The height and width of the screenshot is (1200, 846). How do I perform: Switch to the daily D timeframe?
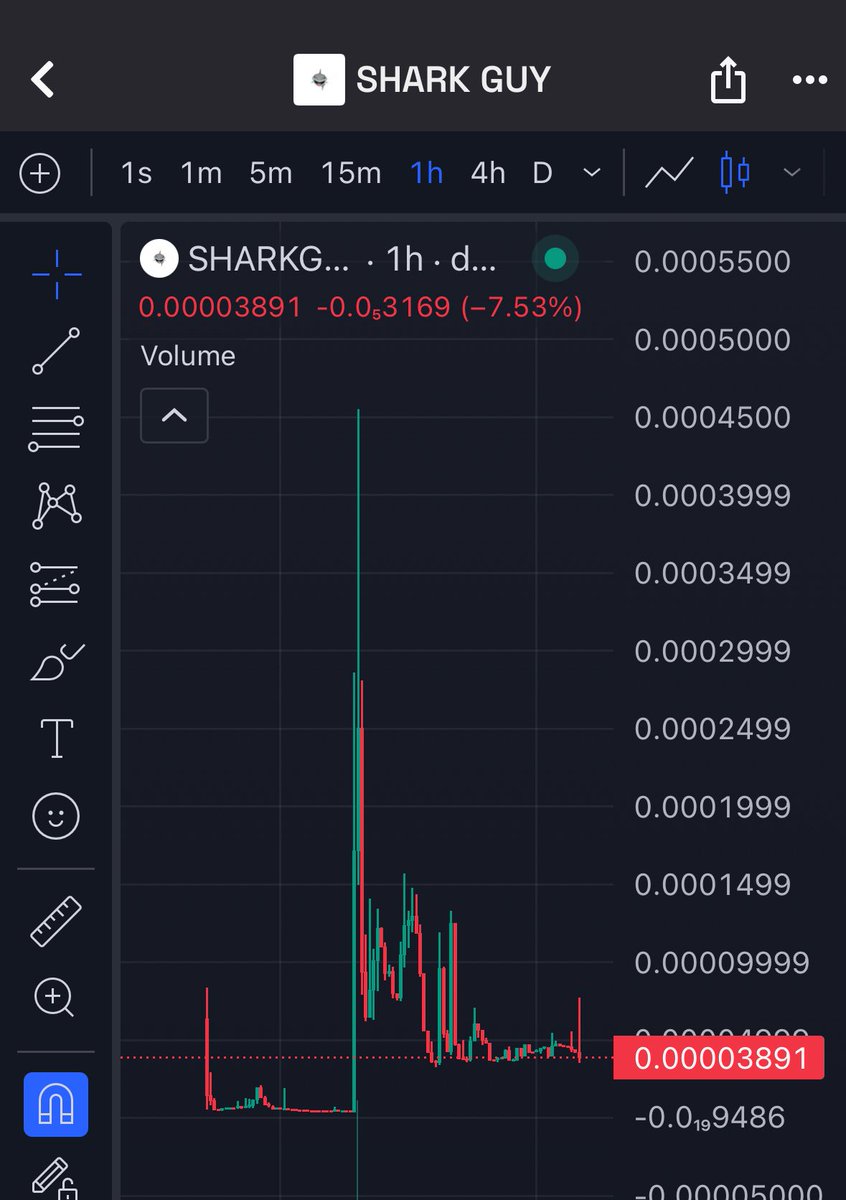point(542,174)
